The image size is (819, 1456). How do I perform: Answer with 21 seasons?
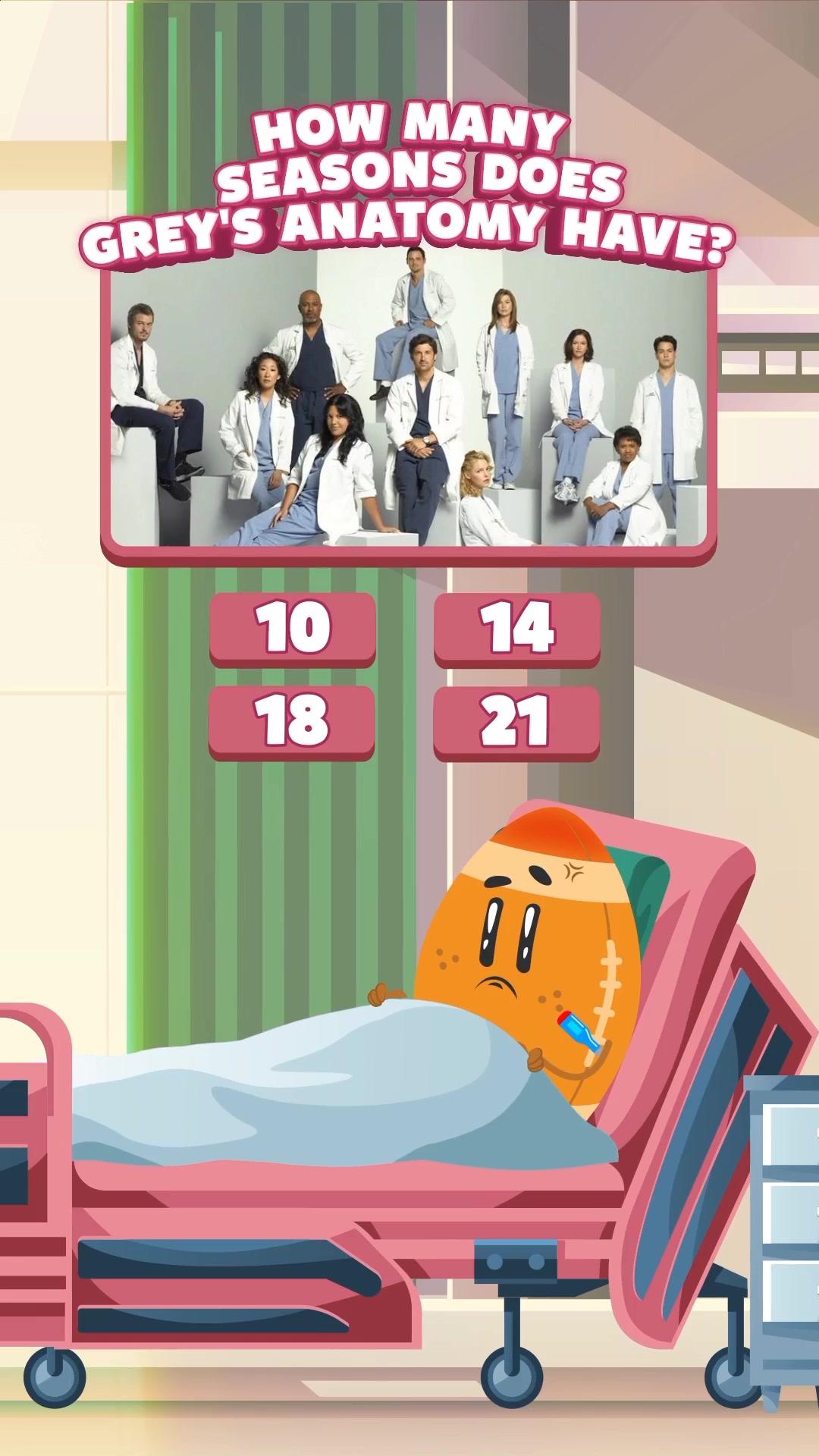point(516,721)
